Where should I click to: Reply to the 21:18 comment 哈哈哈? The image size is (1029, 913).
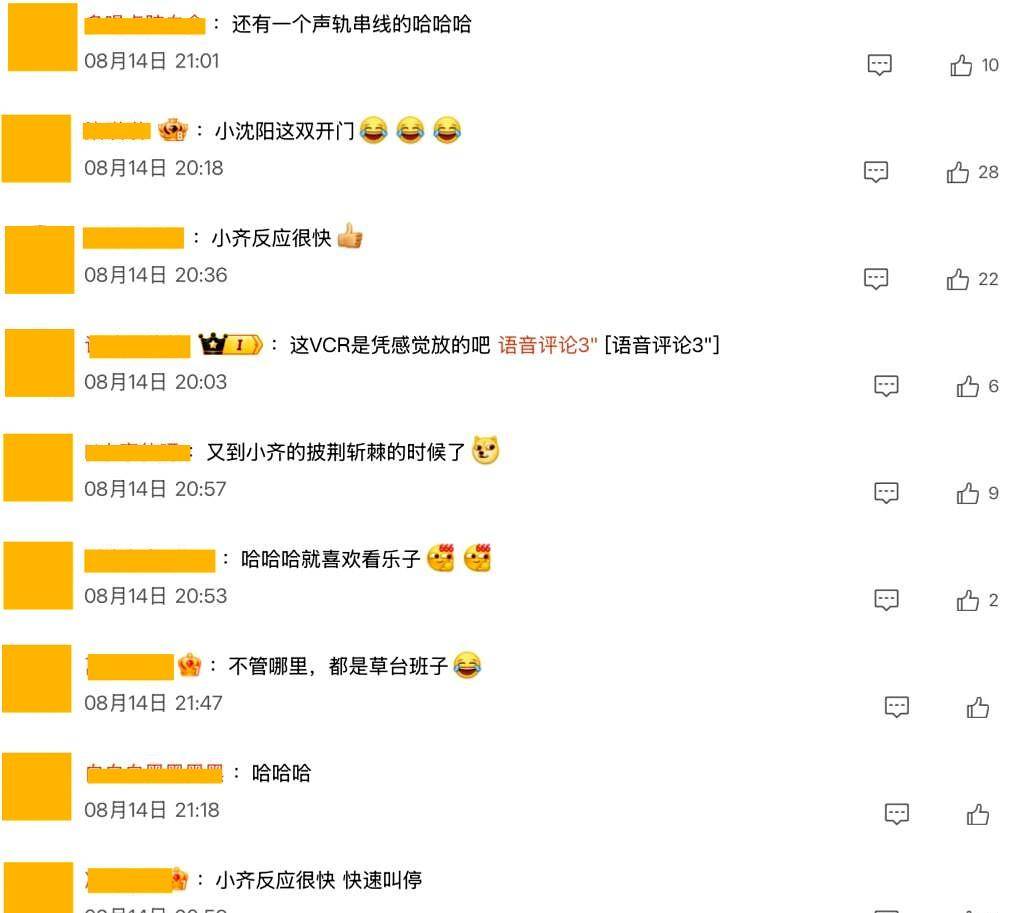(x=896, y=813)
